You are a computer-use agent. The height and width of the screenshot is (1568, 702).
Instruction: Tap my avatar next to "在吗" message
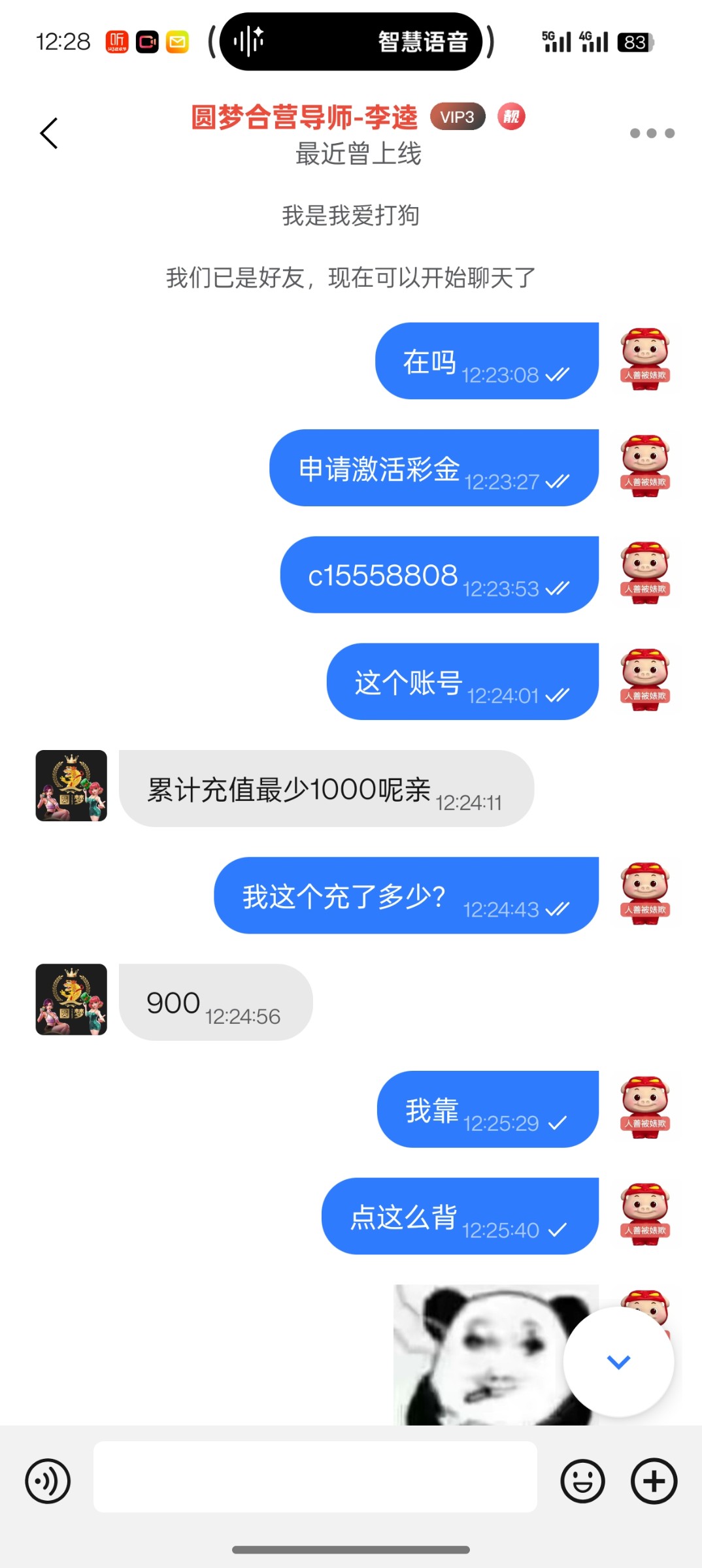645,359
